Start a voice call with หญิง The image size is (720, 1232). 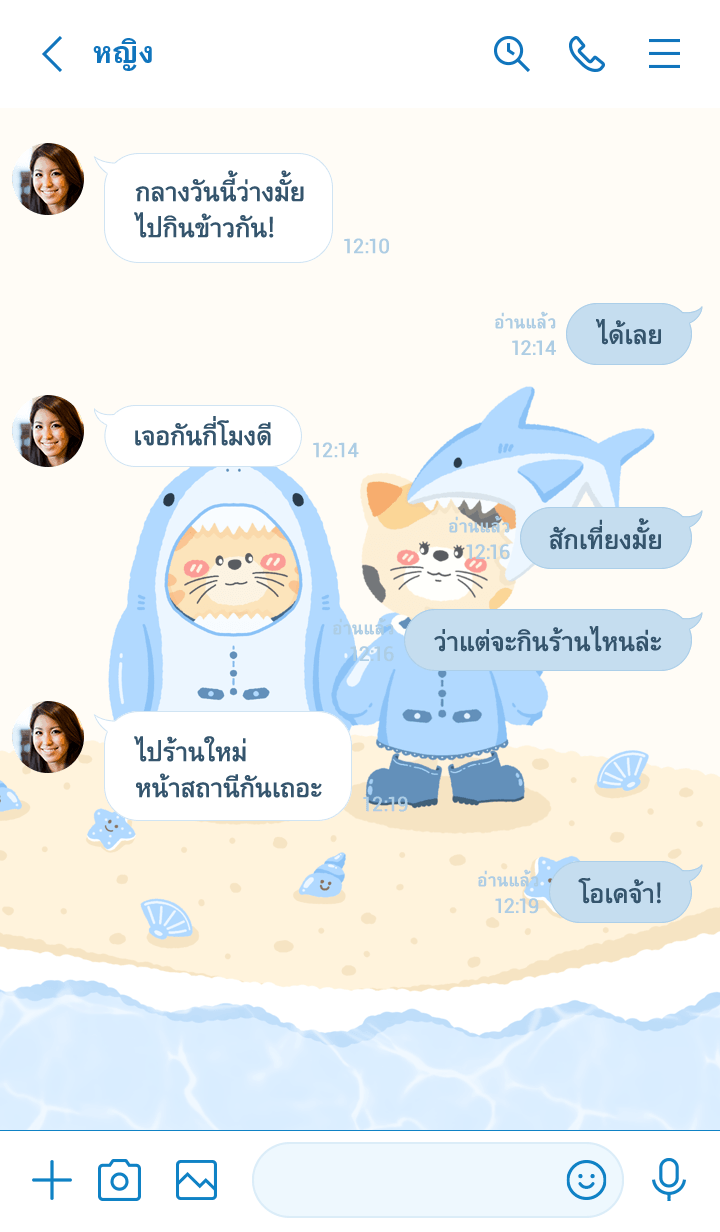[587, 54]
